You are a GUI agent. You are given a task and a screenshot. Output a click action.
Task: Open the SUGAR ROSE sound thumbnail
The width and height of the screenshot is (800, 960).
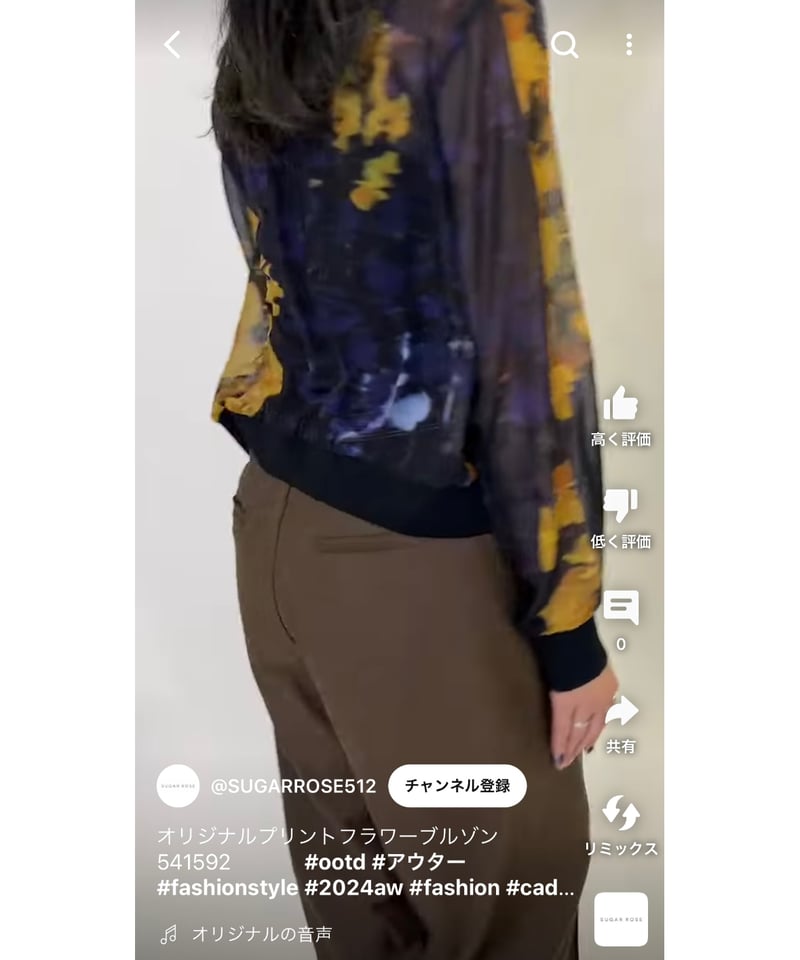pyautogui.click(x=621, y=918)
